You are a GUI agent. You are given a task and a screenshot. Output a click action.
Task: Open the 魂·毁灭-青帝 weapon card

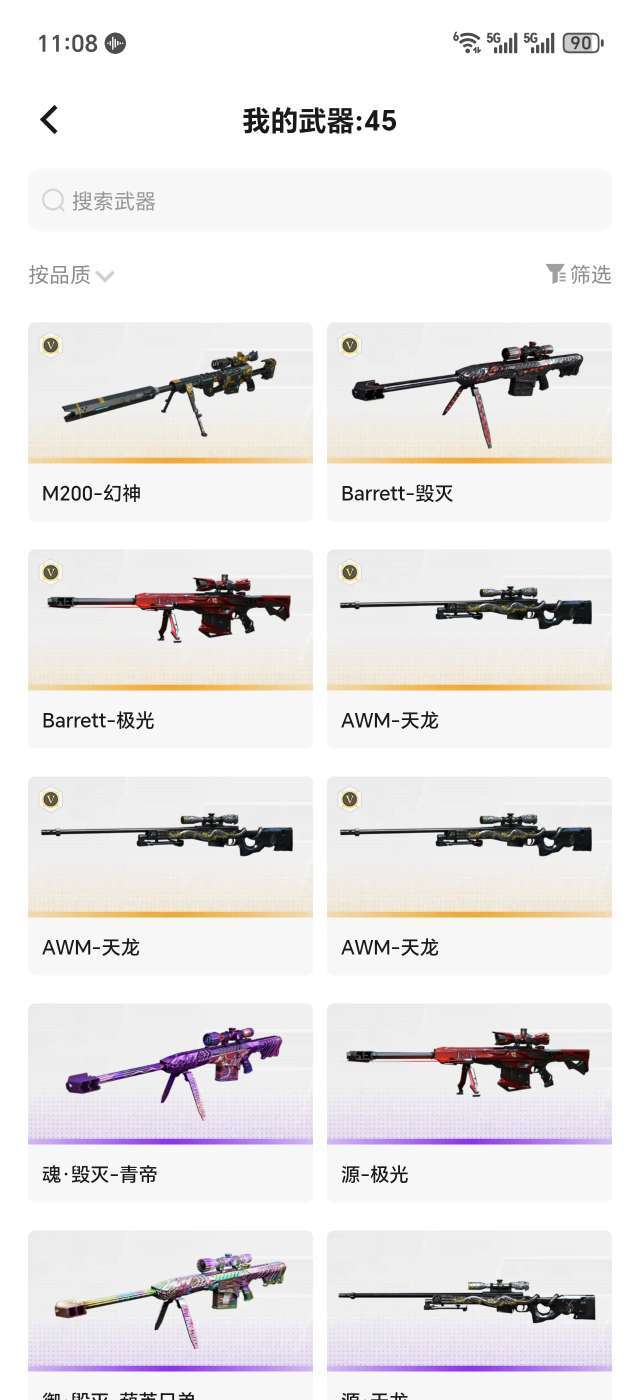pyautogui.click(x=170, y=1101)
